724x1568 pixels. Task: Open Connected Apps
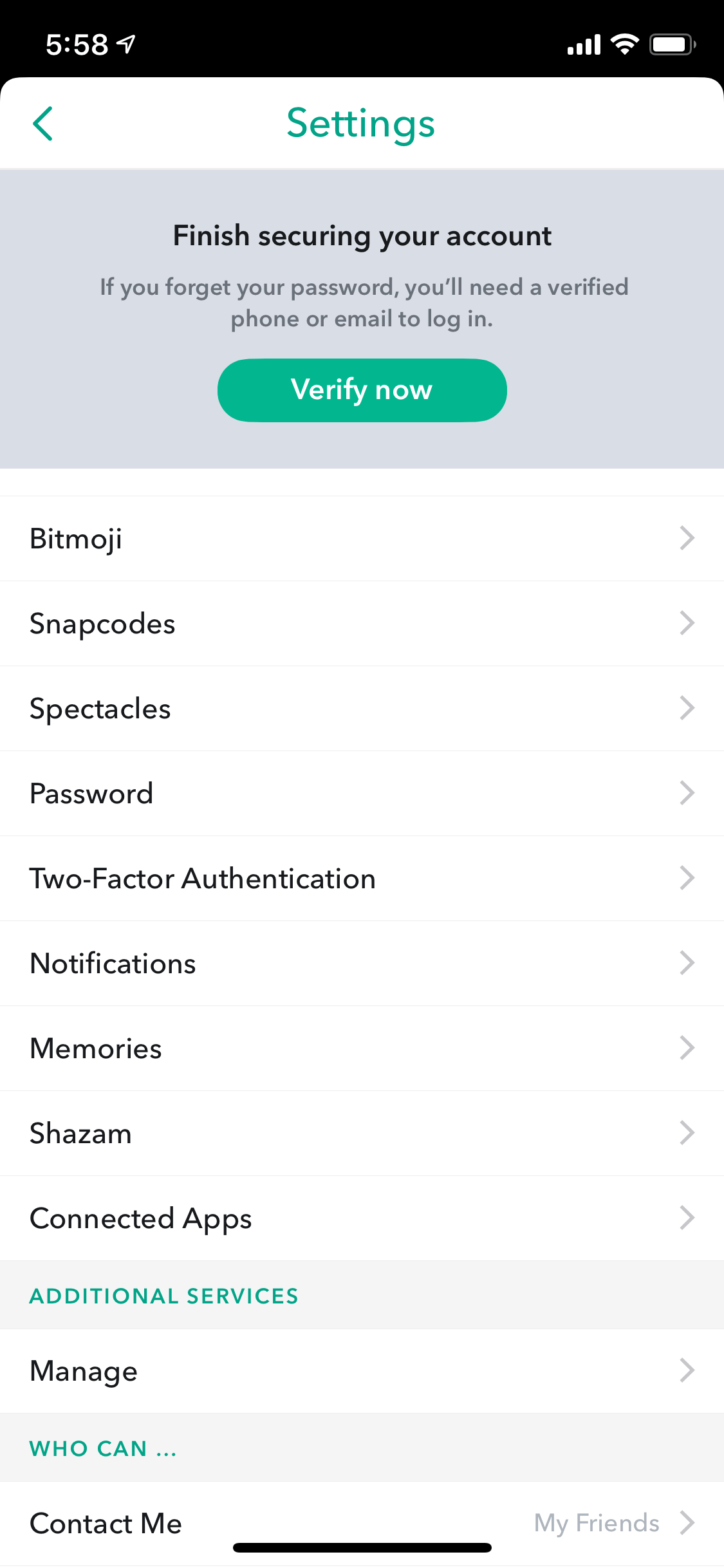[362, 1218]
